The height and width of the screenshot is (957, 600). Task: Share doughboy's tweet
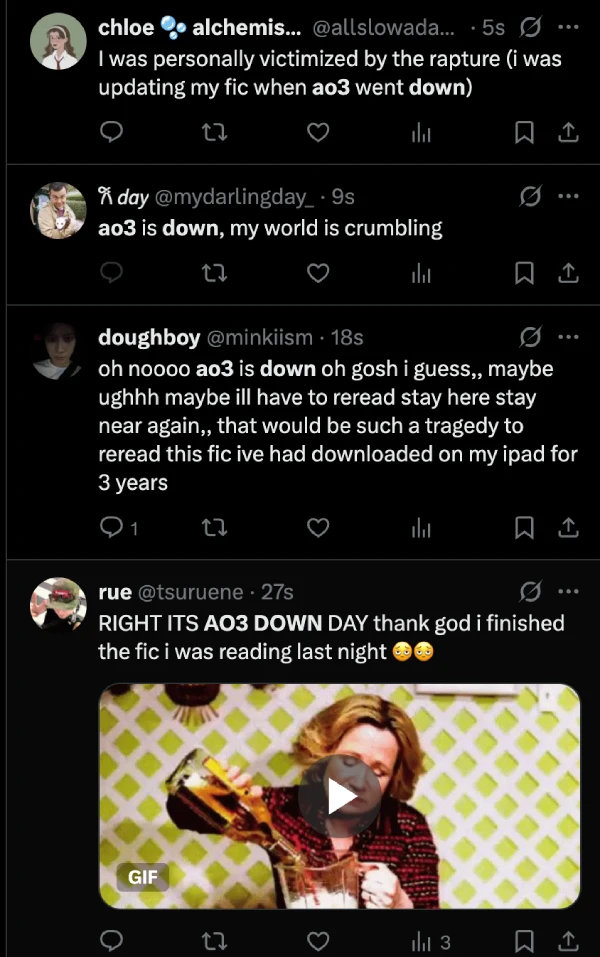click(x=567, y=527)
